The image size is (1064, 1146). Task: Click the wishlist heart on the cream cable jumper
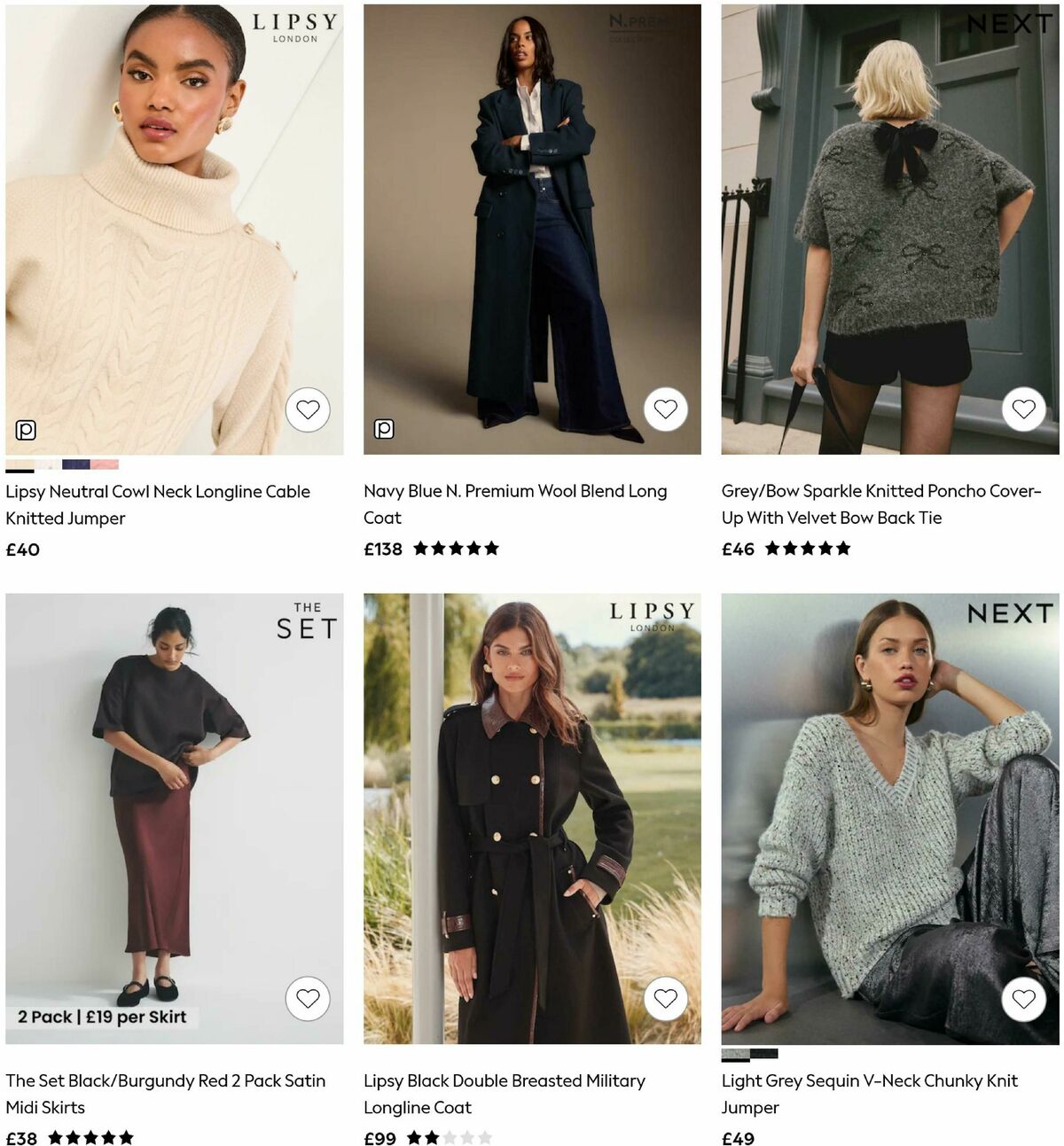click(x=307, y=409)
